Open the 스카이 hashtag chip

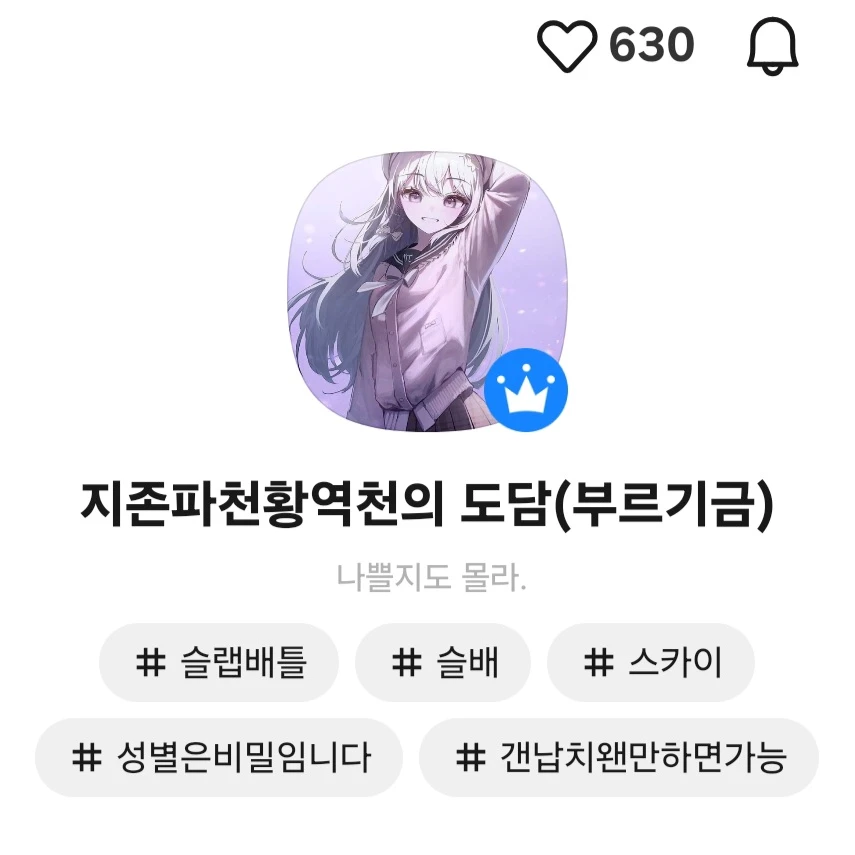click(x=650, y=662)
